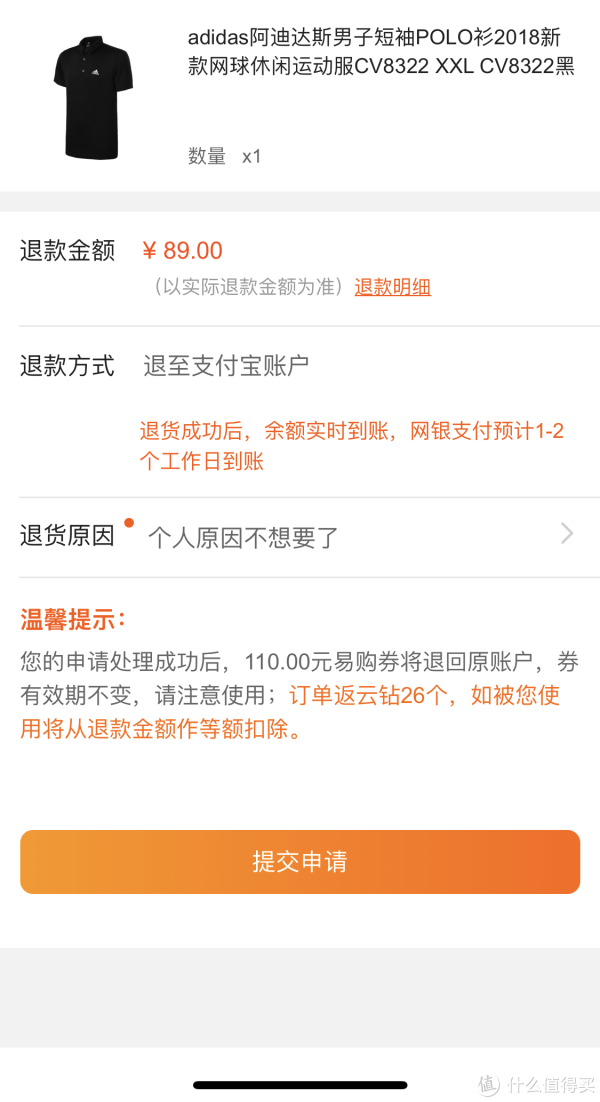The width and height of the screenshot is (600, 1102).
Task: Change the 退货原因 return reason
Action: pyautogui.click(x=300, y=537)
